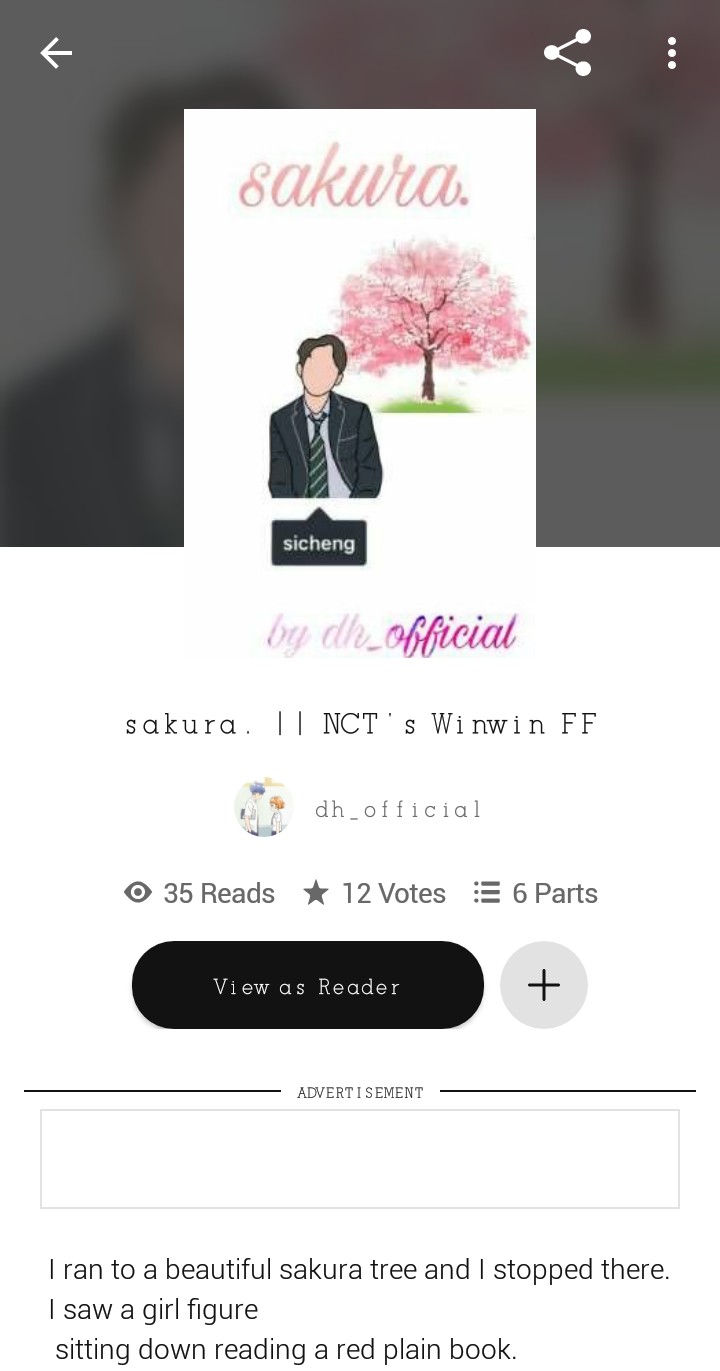Share this sakura story
Viewport: 720px width, 1371px height.
pyautogui.click(x=567, y=53)
